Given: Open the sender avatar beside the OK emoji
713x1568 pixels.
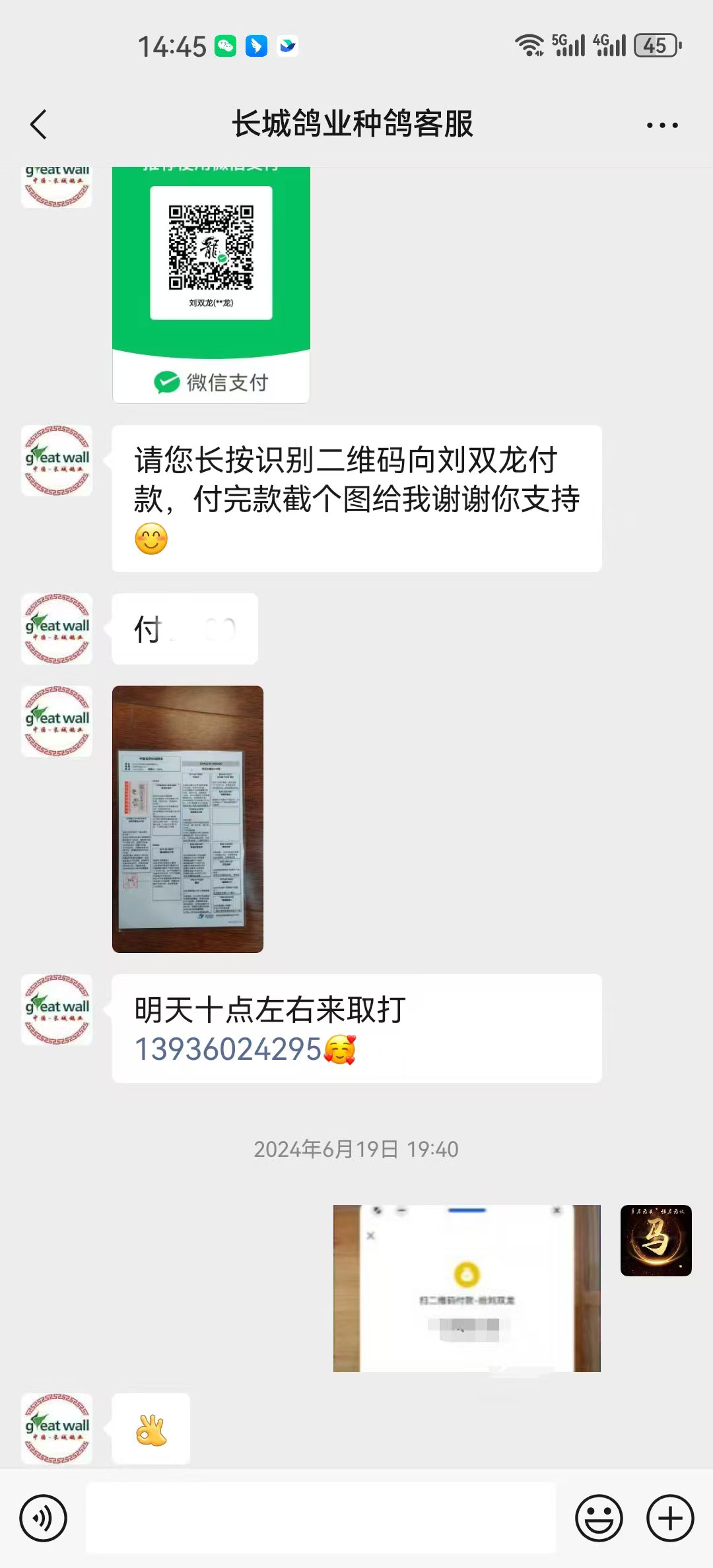Looking at the screenshot, I should (57, 1429).
